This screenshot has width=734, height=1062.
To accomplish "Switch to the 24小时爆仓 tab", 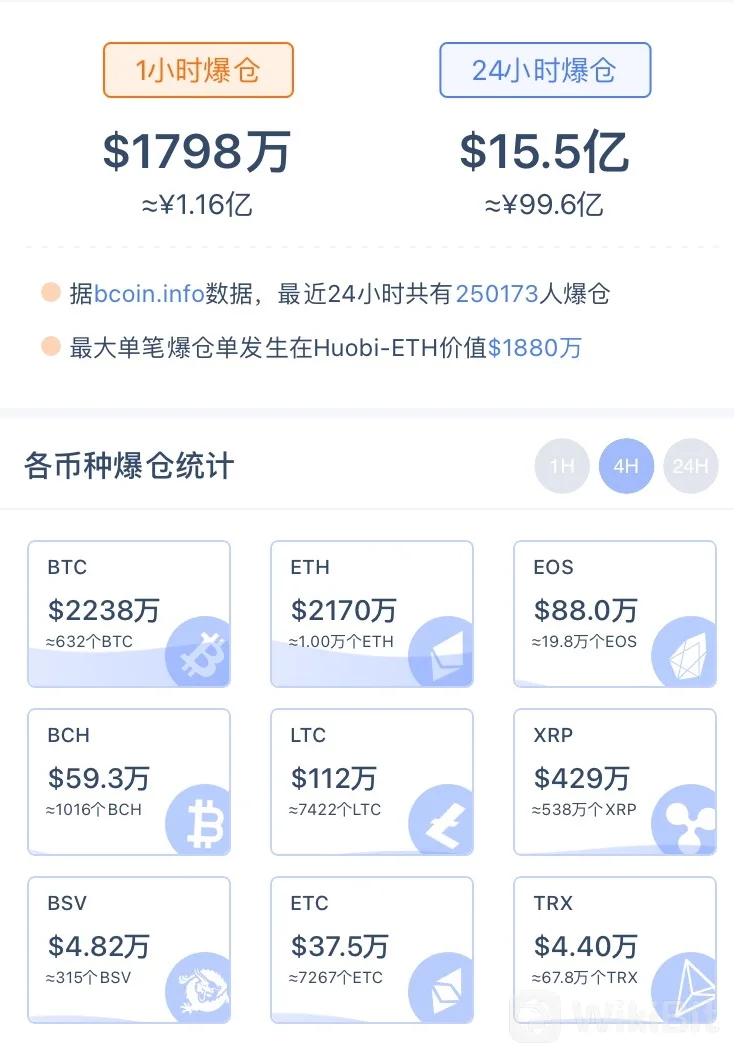I will coord(545,70).
